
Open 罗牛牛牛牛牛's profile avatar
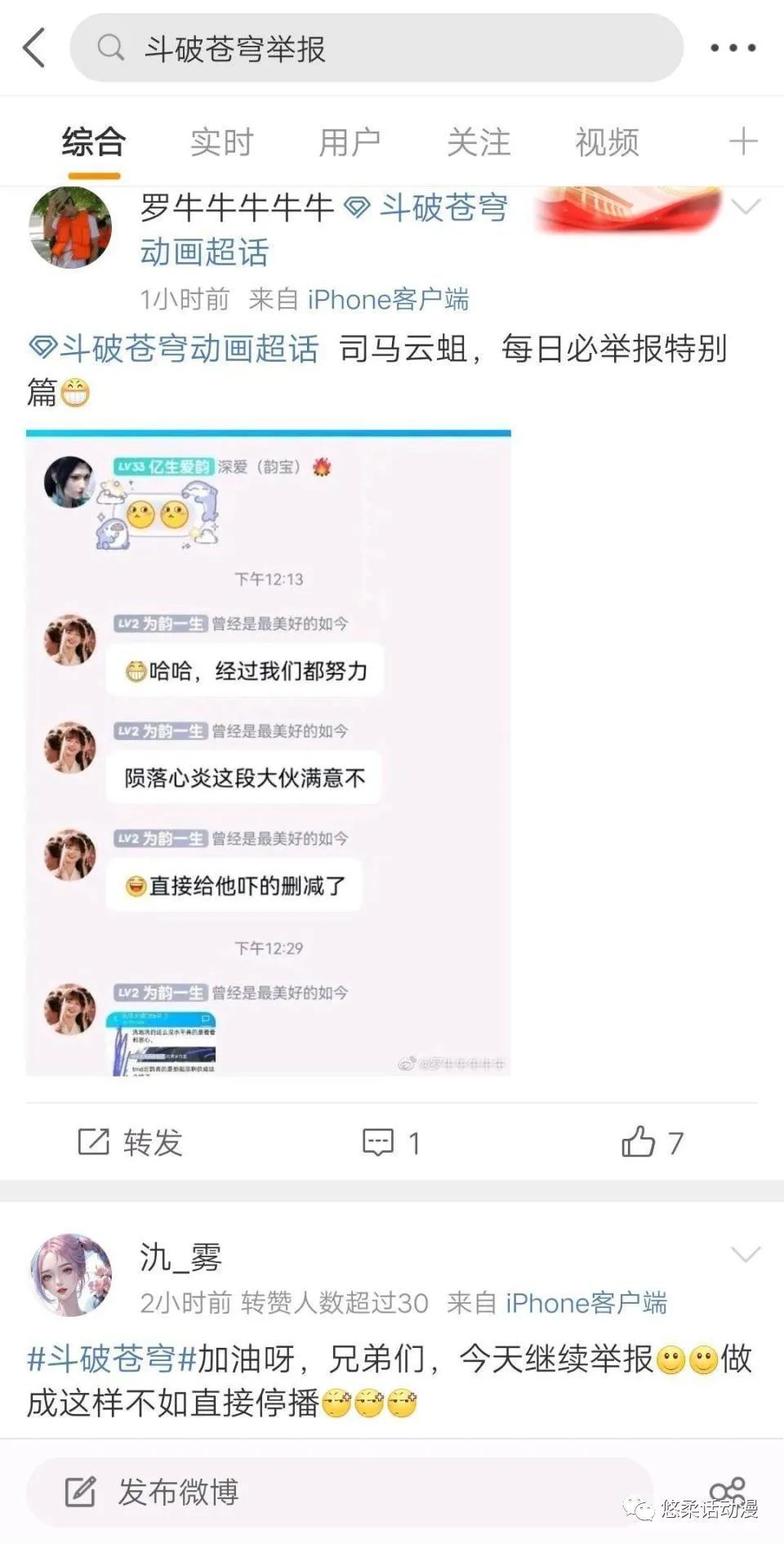point(70,228)
